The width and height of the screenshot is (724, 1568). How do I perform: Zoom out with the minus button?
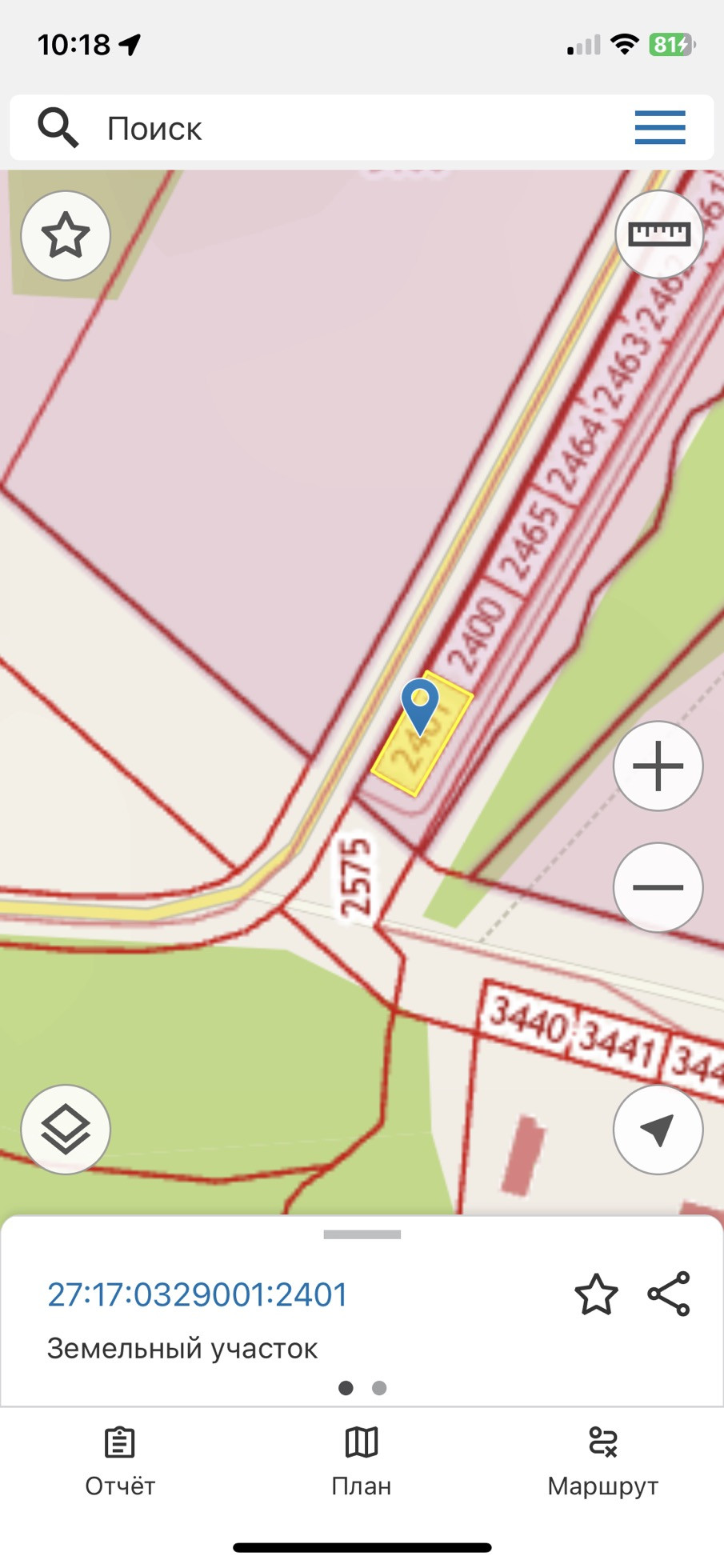click(658, 887)
